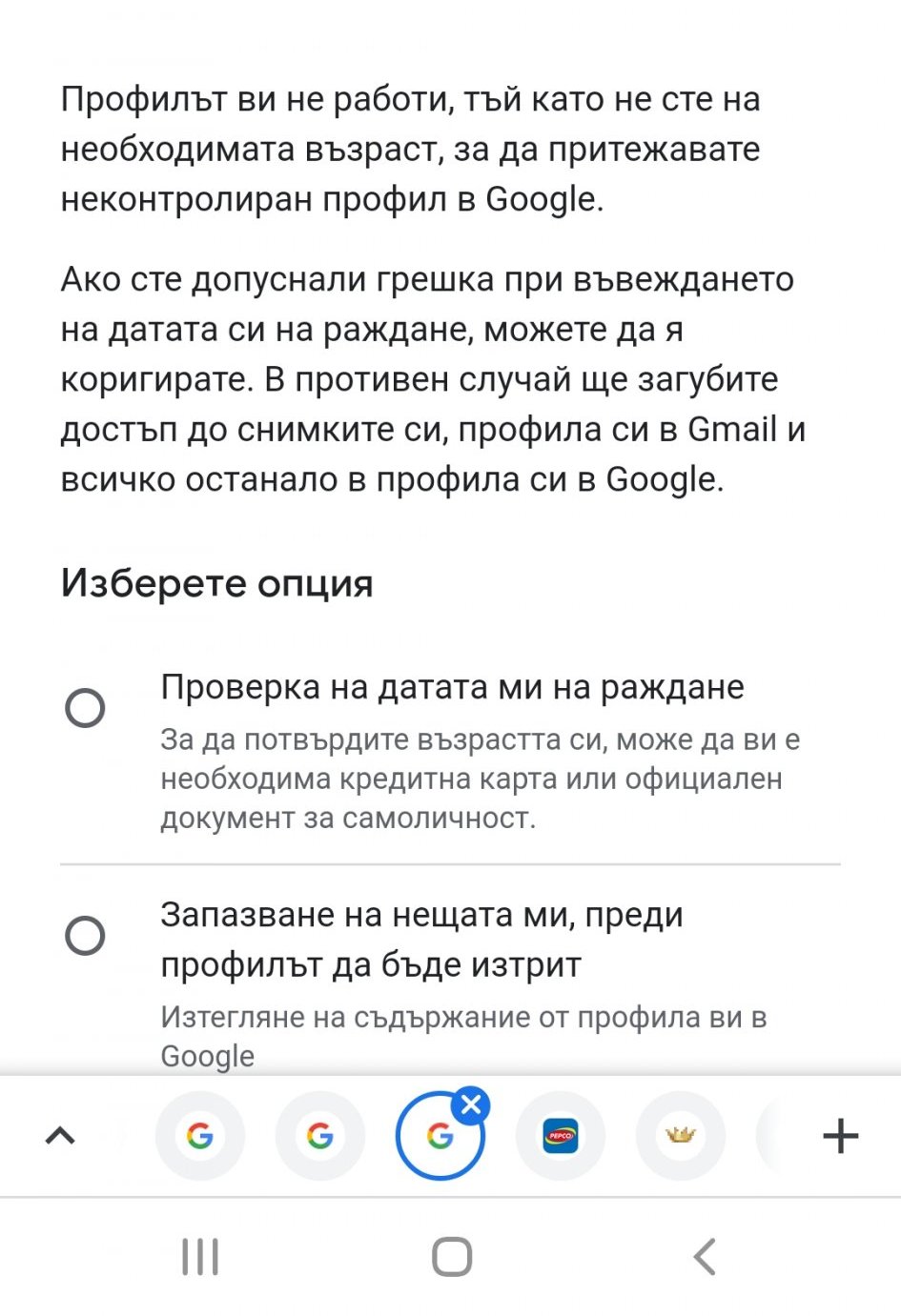The height and width of the screenshot is (1316, 901).
Task: Open a new browser tab
Action: tap(840, 1136)
